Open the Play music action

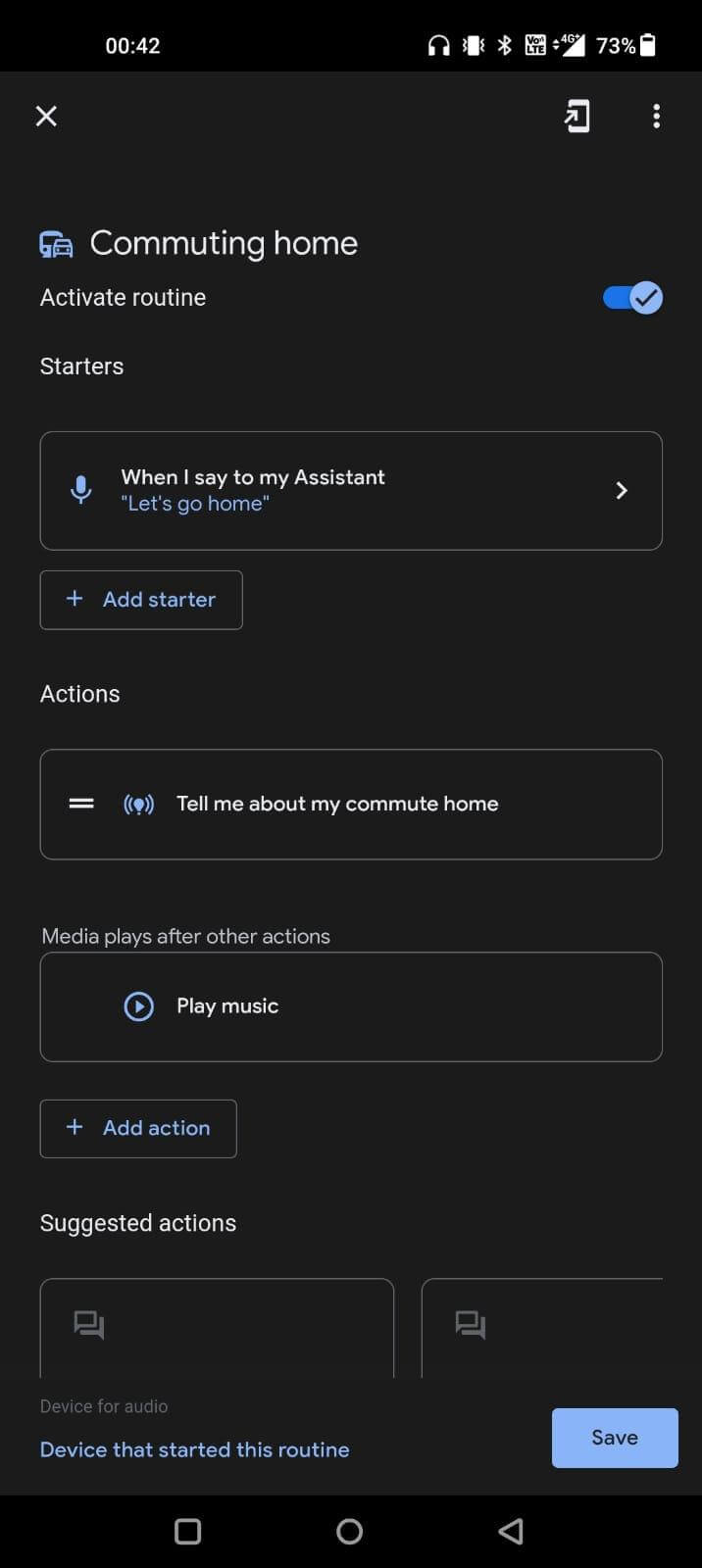click(351, 1006)
